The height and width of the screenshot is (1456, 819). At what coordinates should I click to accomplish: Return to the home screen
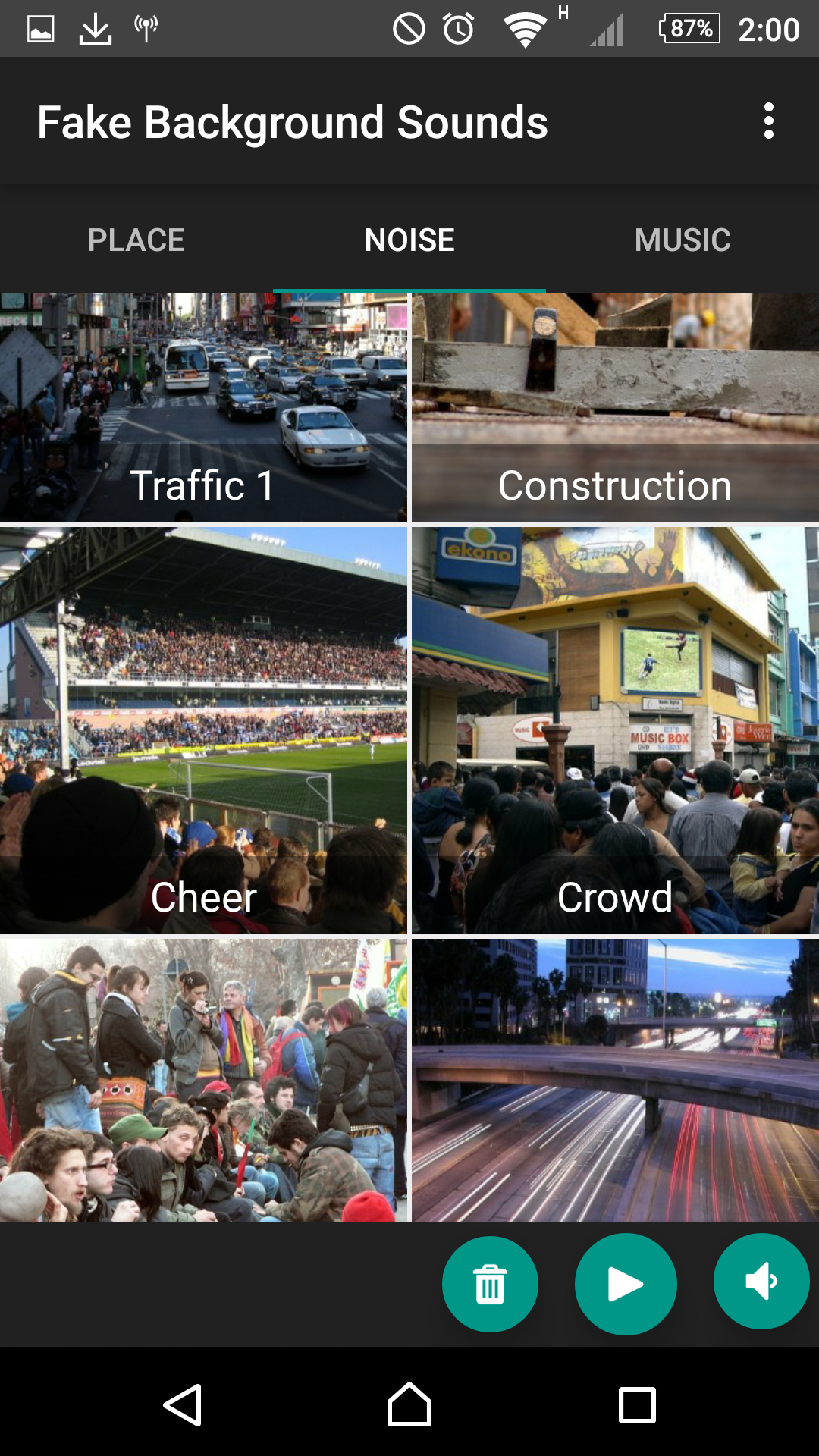(409, 1404)
